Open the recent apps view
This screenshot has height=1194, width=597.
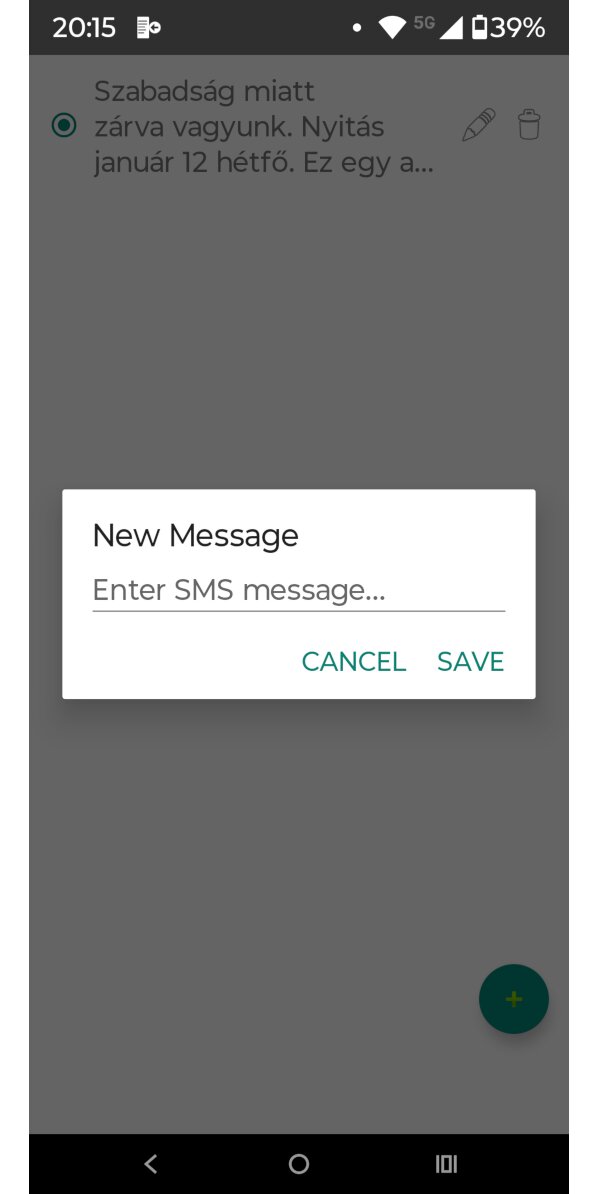pyautogui.click(x=446, y=1163)
